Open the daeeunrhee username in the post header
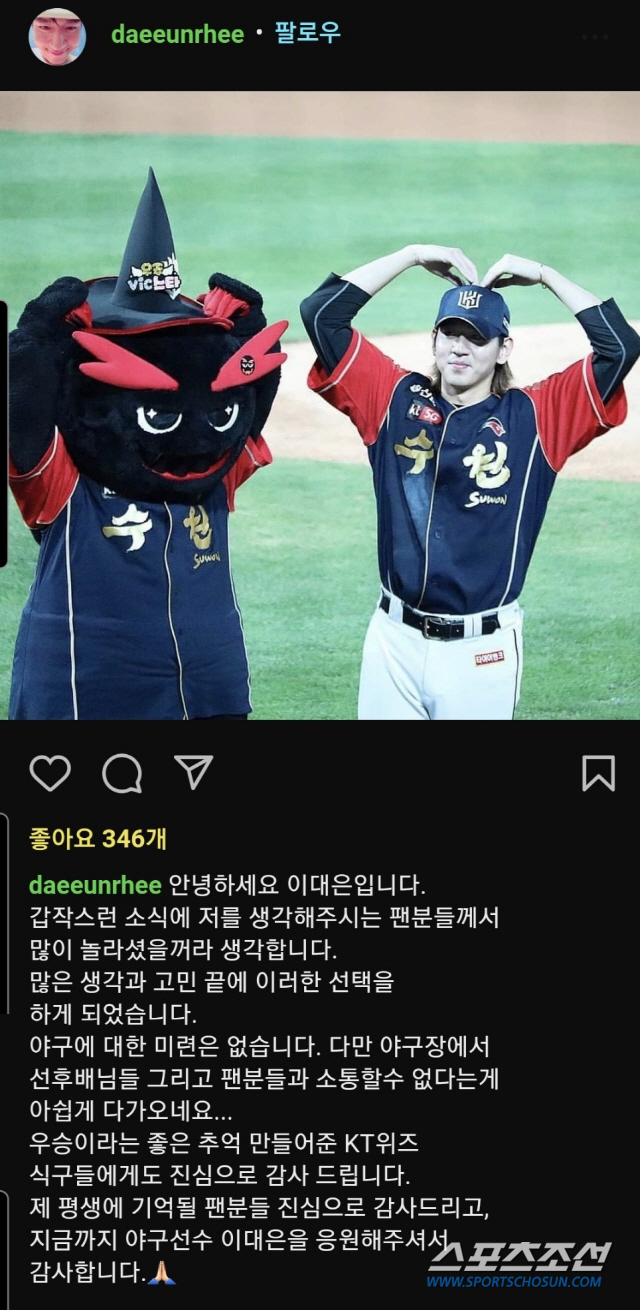Screen dimensions: 640x1310 [177, 34]
